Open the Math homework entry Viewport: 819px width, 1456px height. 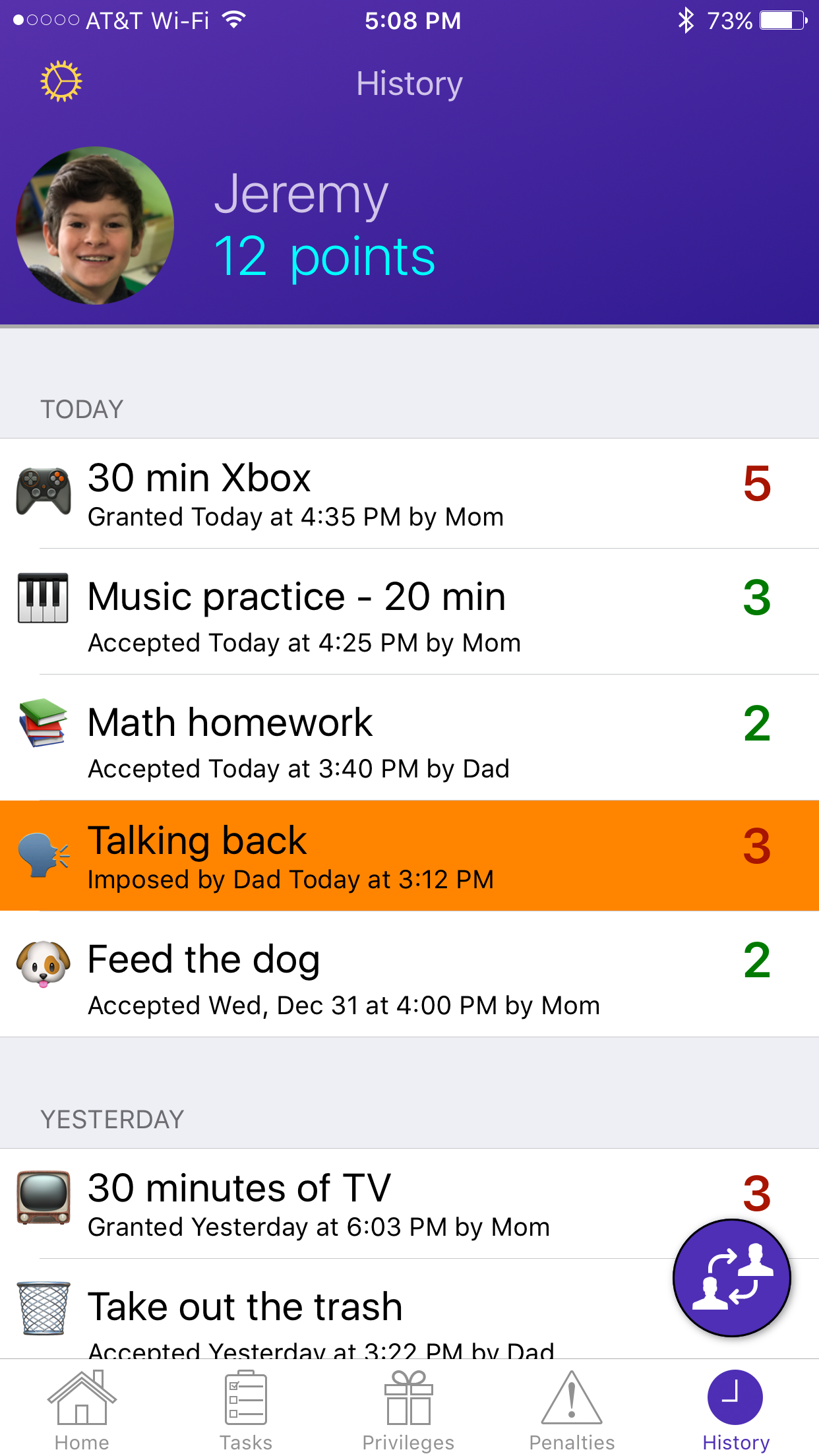(409, 737)
